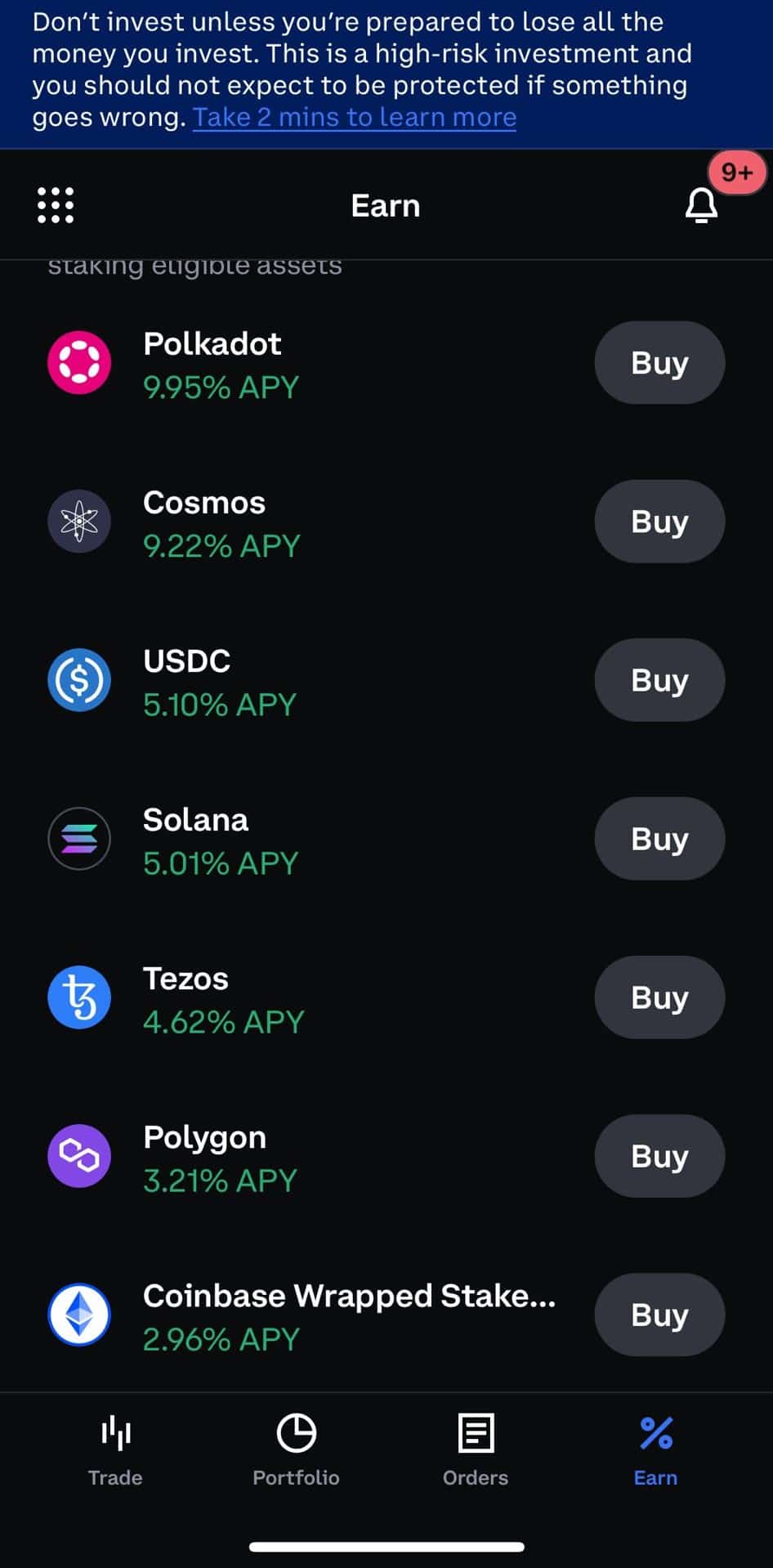Buy USDC
This screenshot has height=1568, width=773.
click(659, 679)
